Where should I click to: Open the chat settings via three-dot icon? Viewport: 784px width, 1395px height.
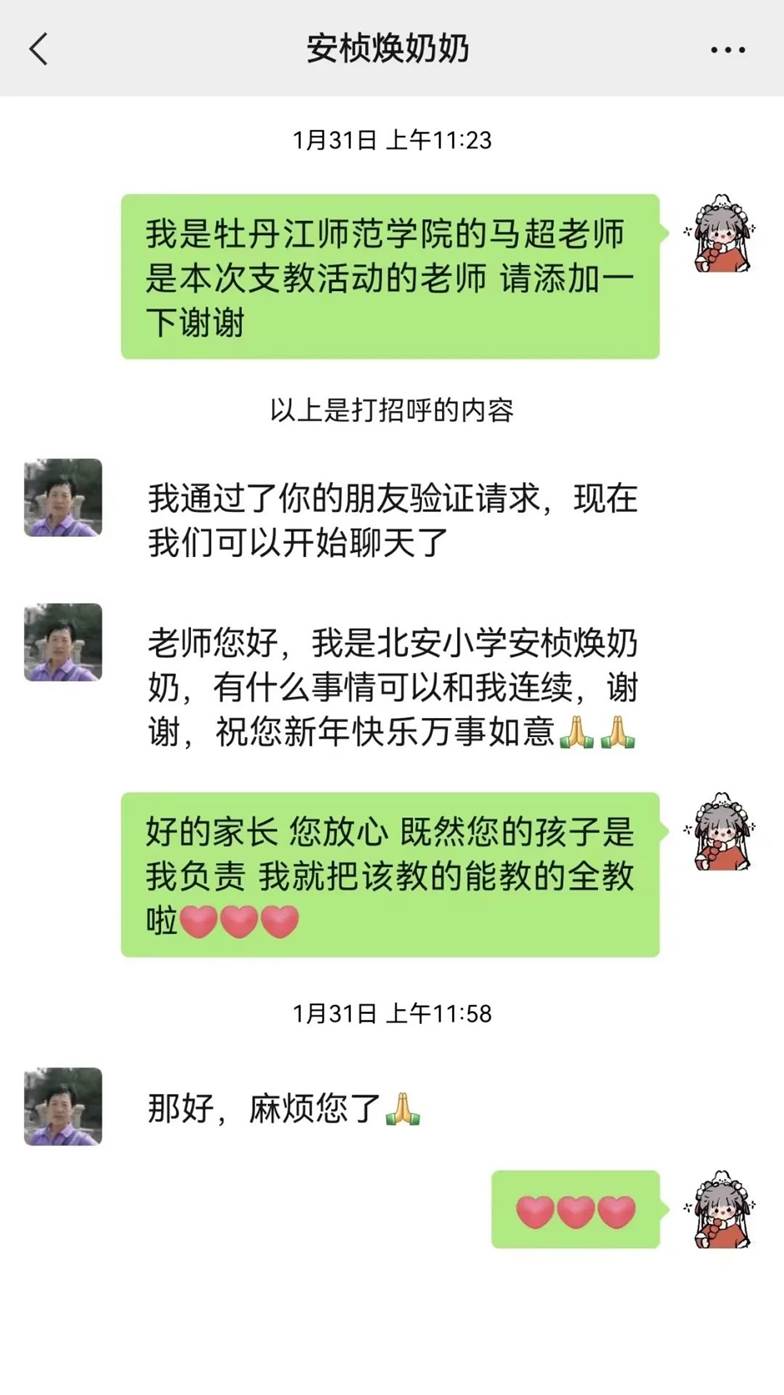(x=729, y=48)
